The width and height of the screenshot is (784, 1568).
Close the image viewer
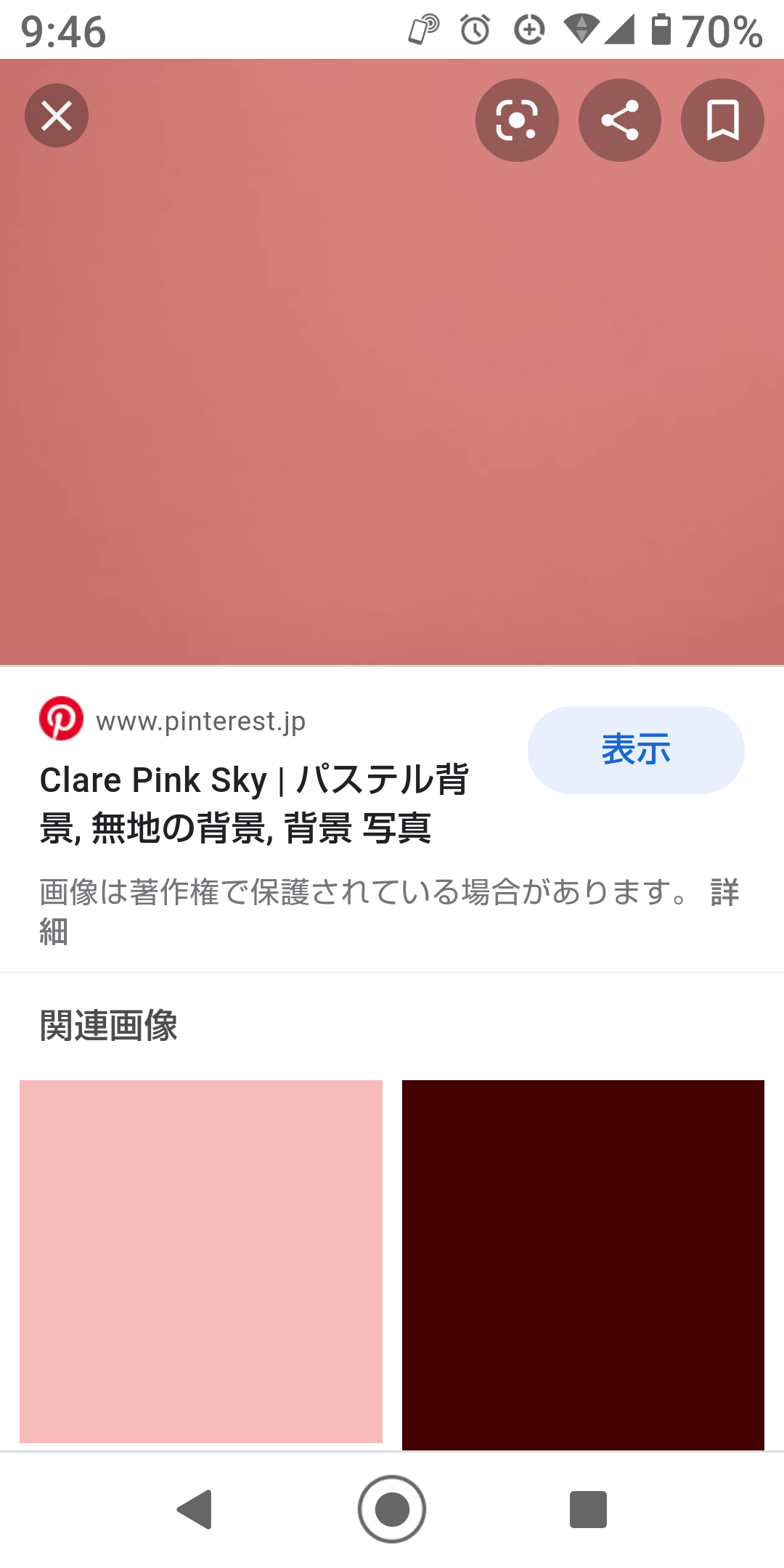(57, 116)
